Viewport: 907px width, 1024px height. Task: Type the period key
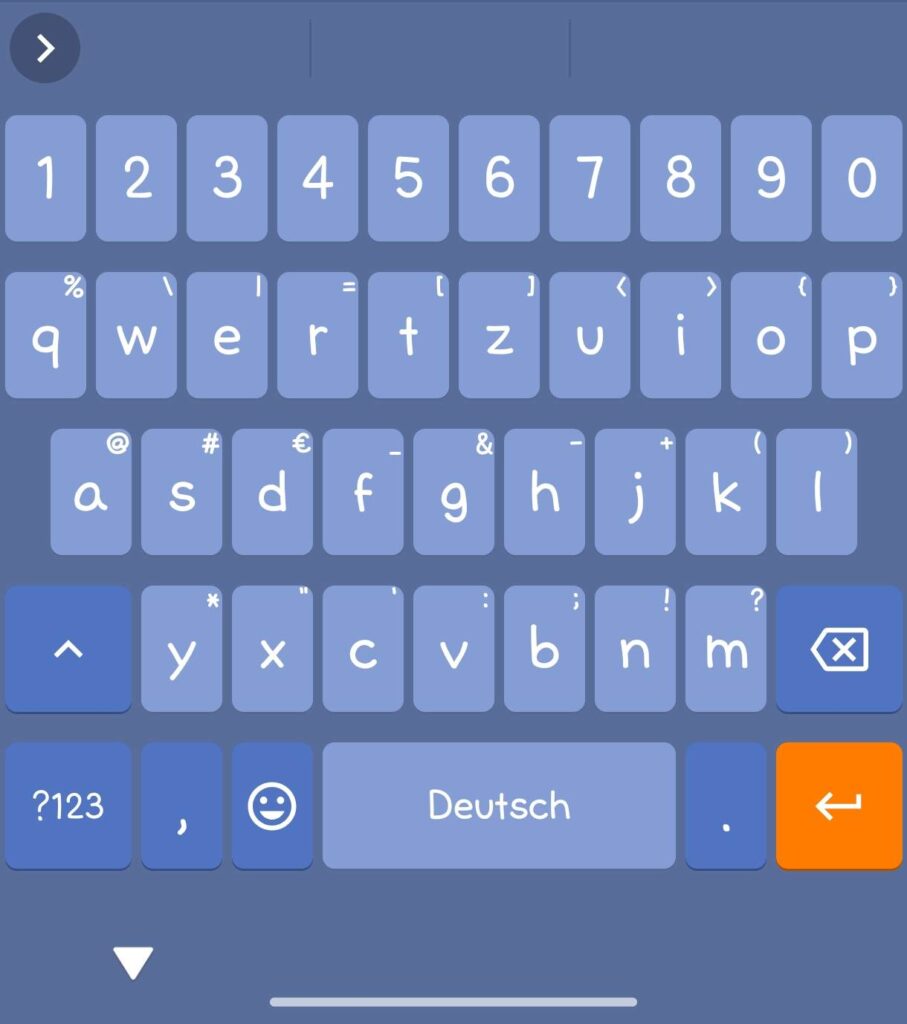point(725,805)
